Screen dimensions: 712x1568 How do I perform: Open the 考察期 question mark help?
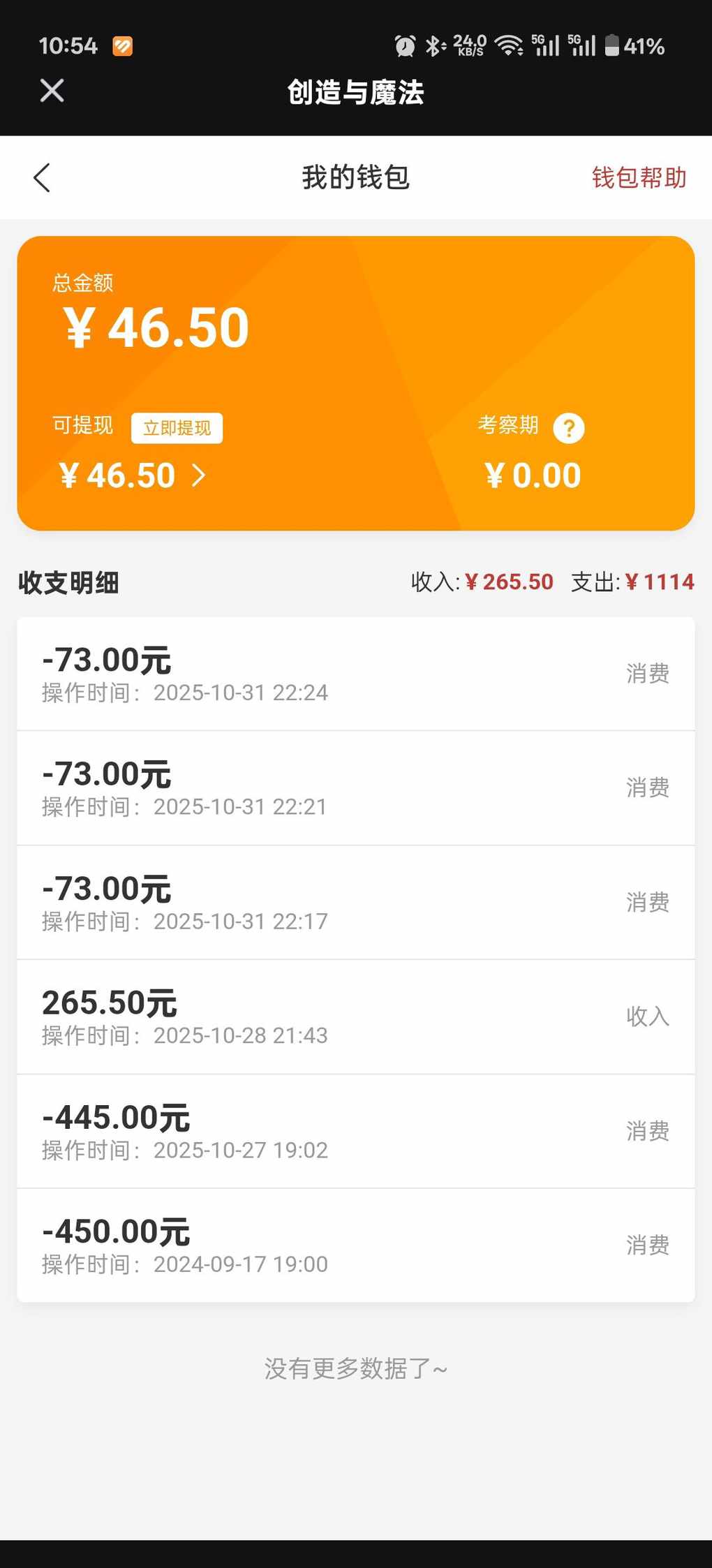569,428
